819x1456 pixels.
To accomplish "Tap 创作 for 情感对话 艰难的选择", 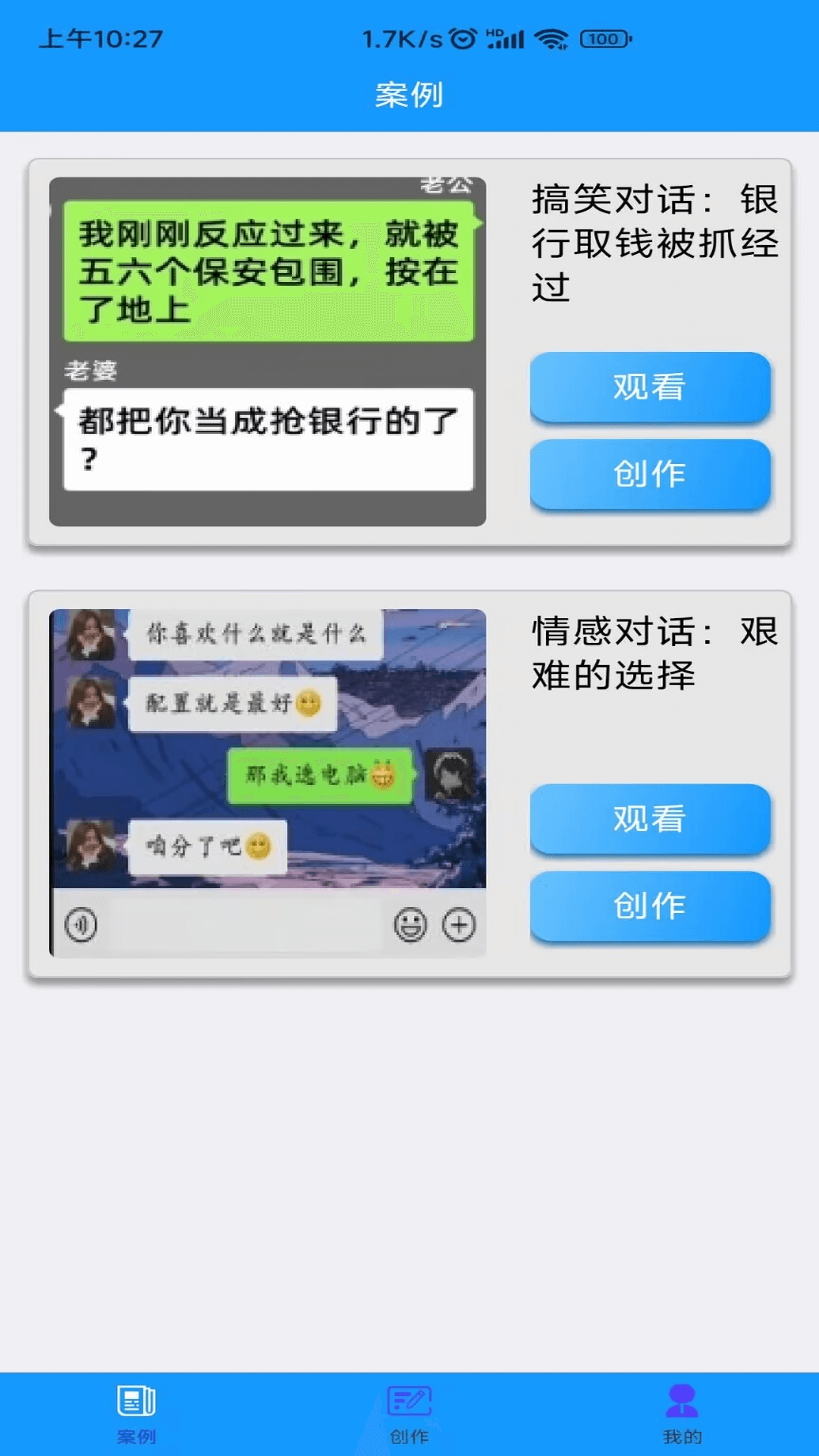I will coord(650,905).
